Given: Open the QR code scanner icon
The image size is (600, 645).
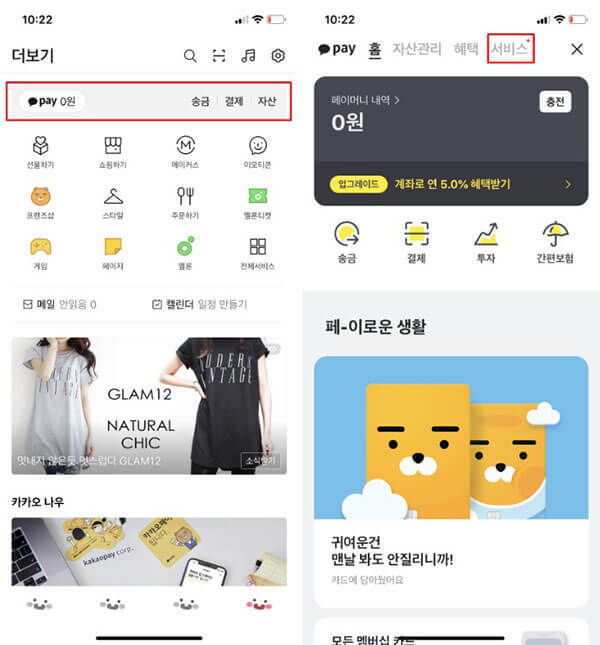Looking at the screenshot, I should coord(219,56).
